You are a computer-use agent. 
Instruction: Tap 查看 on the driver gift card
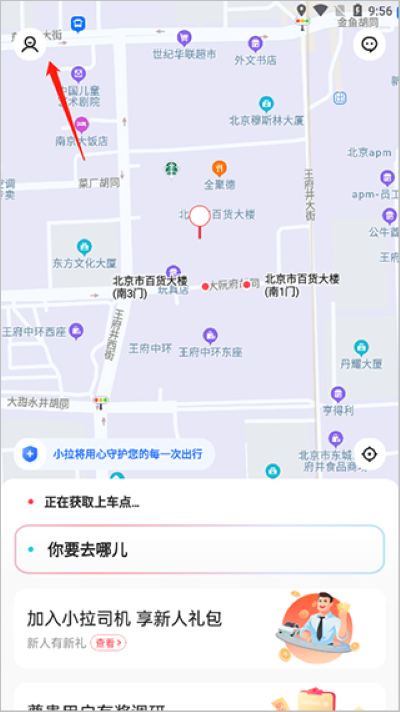tap(108, 643)
